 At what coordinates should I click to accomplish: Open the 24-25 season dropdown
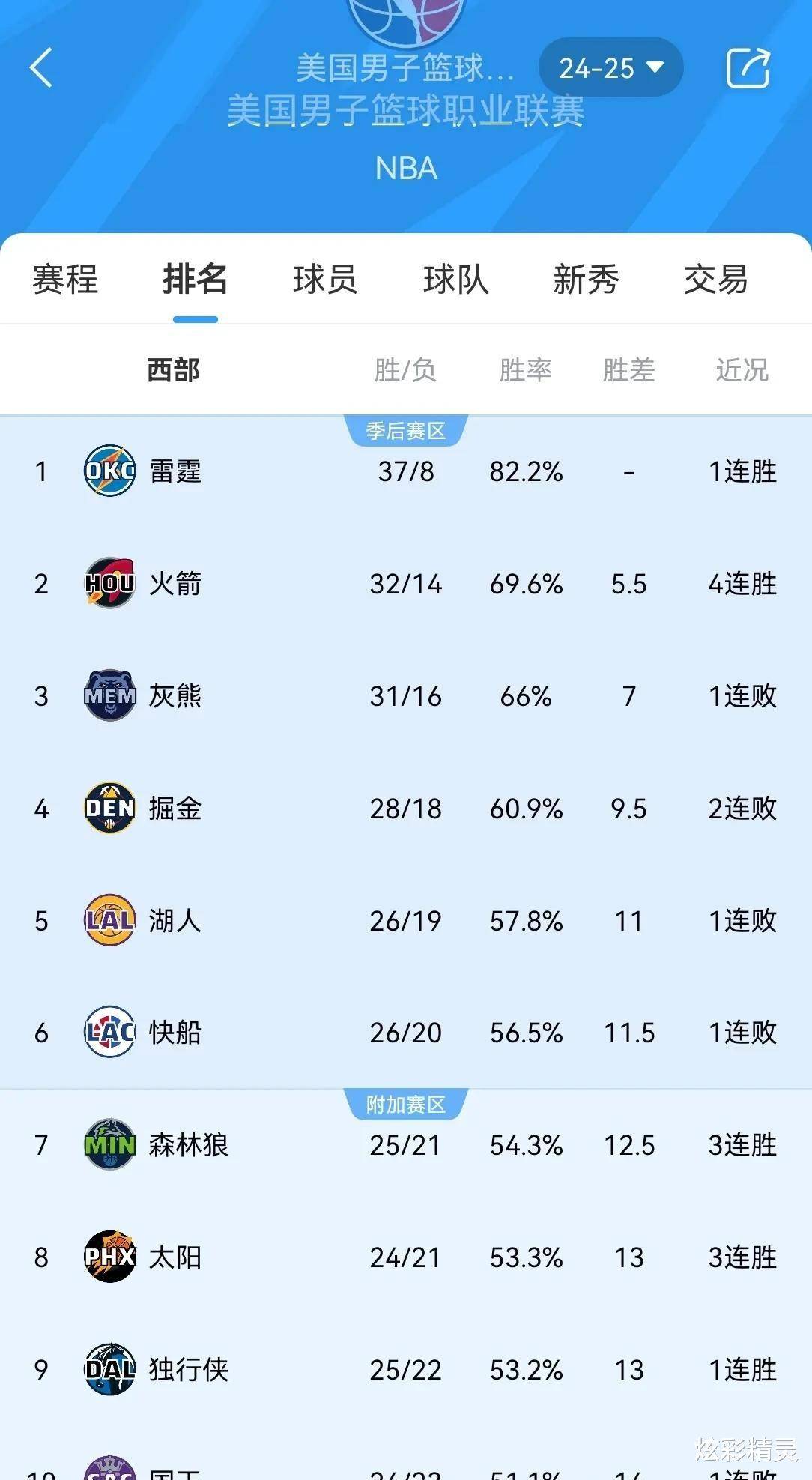[609, 68]
